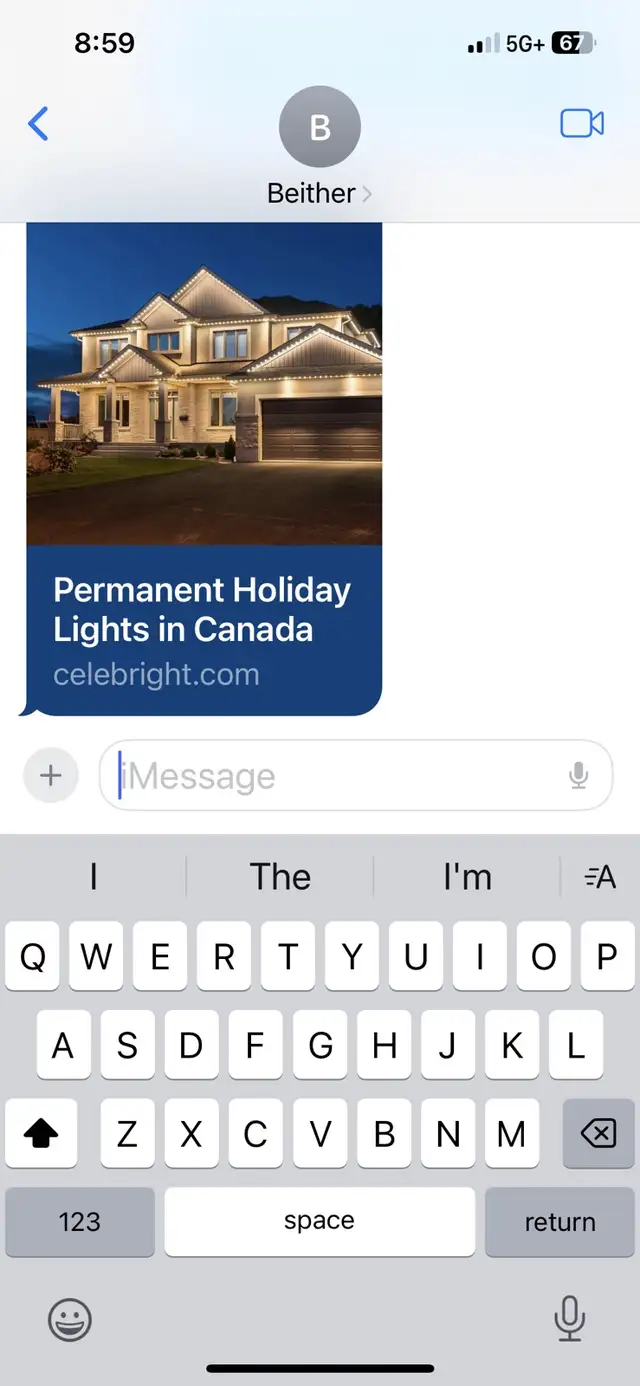Tap the return key
This screenshot has height=1386, width=640.
point(559,1221)
